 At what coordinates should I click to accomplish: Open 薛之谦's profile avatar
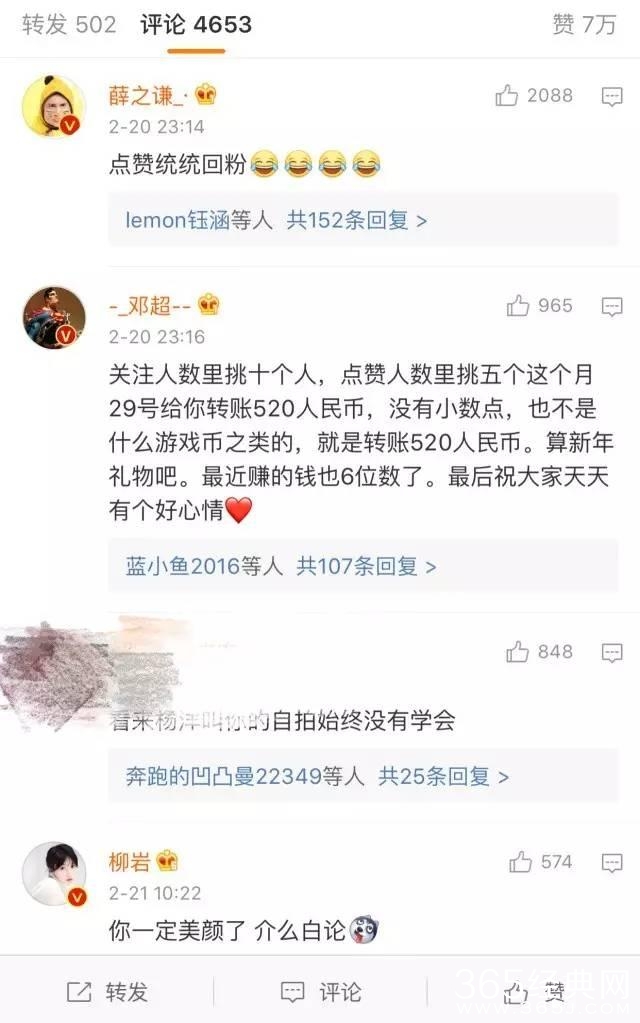(55, 106)
